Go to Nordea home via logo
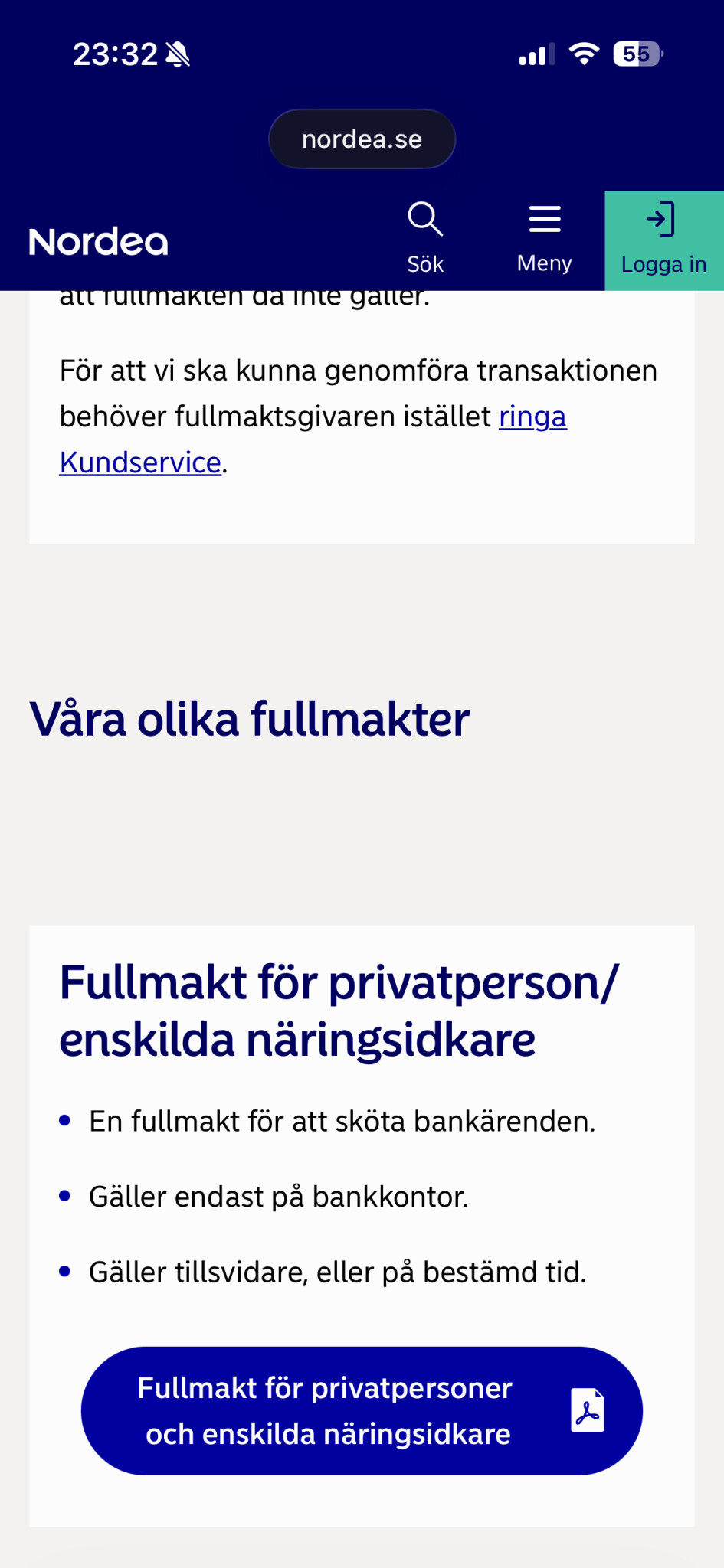The image size is (724, 1568). (98, 242)
